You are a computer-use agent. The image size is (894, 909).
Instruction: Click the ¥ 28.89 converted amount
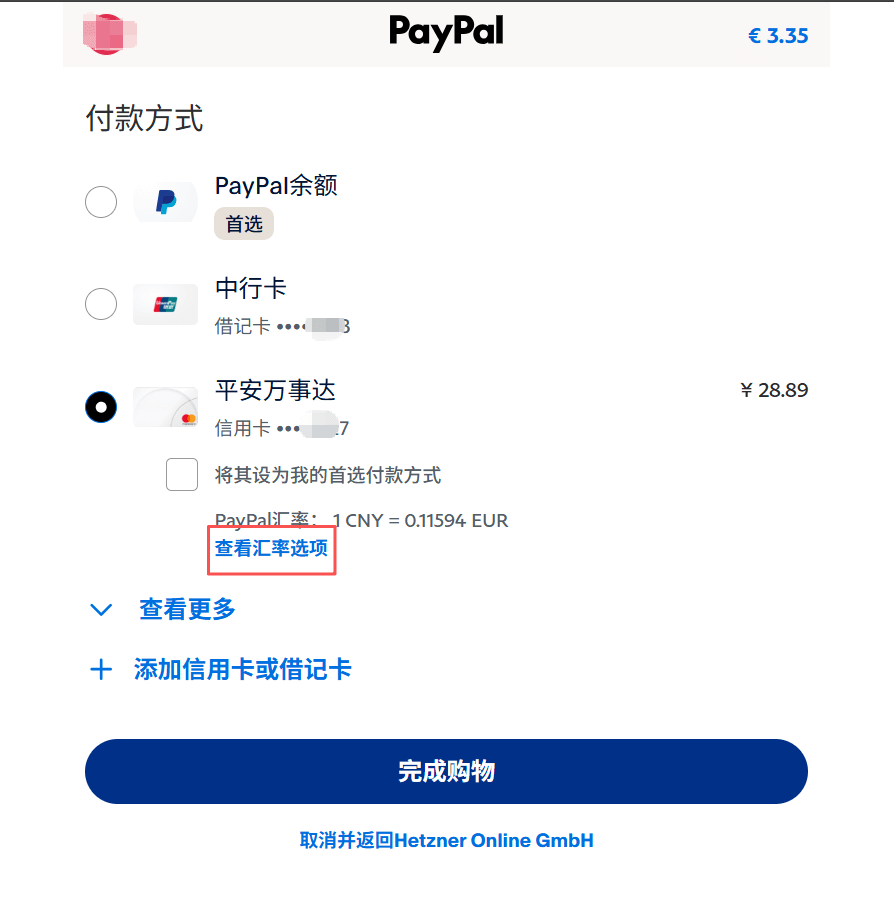773,390
